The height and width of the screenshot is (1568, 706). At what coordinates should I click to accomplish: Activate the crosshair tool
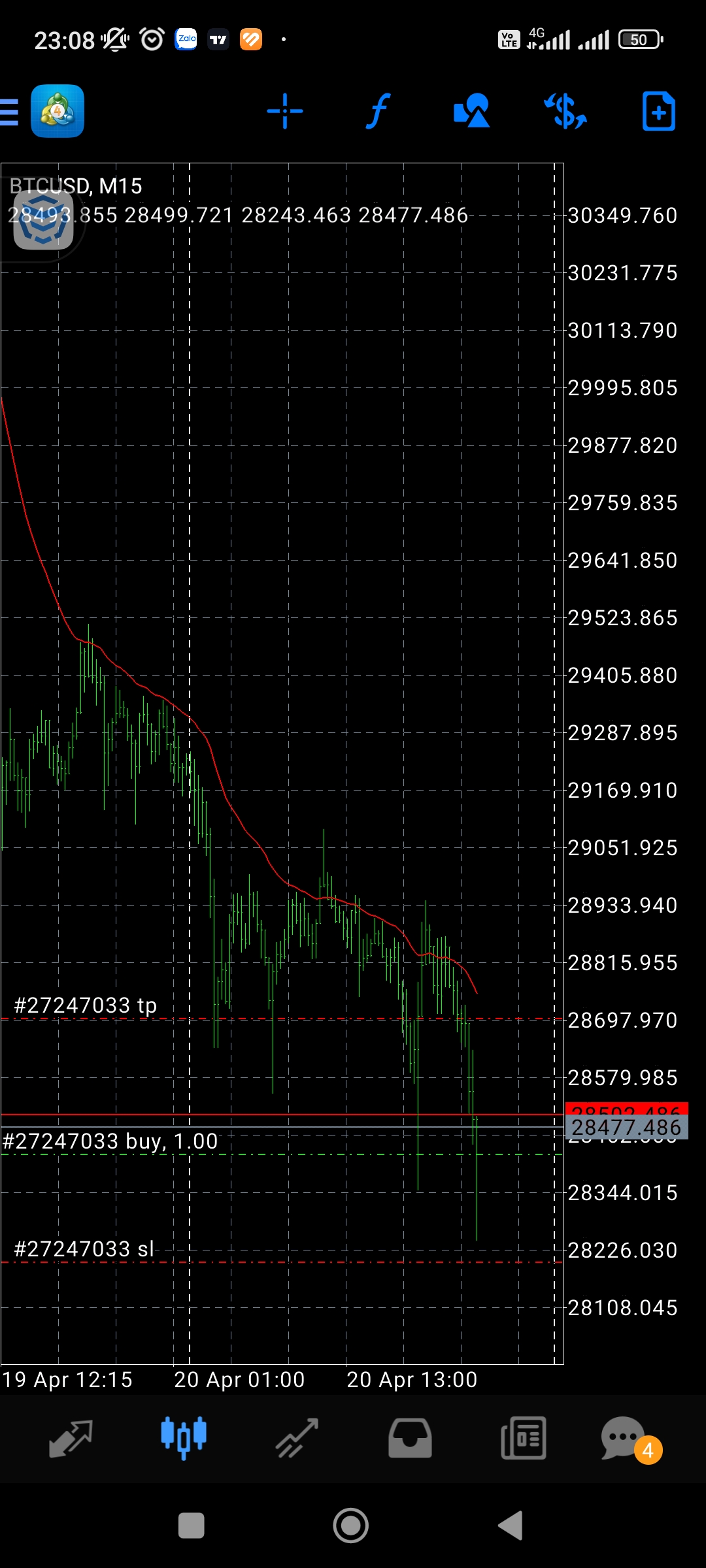(285, 112)
